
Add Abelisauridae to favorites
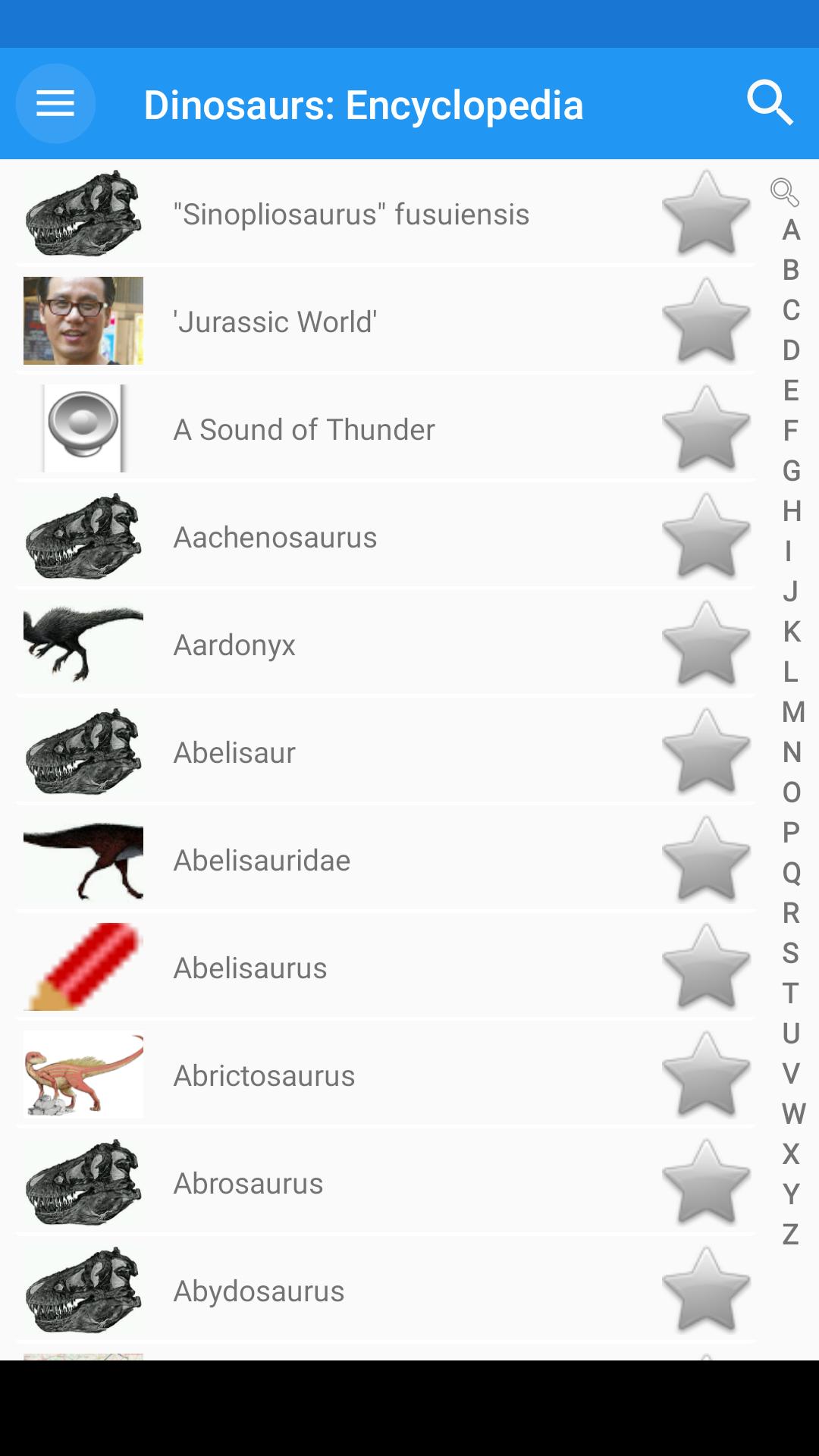click(706, 860)
